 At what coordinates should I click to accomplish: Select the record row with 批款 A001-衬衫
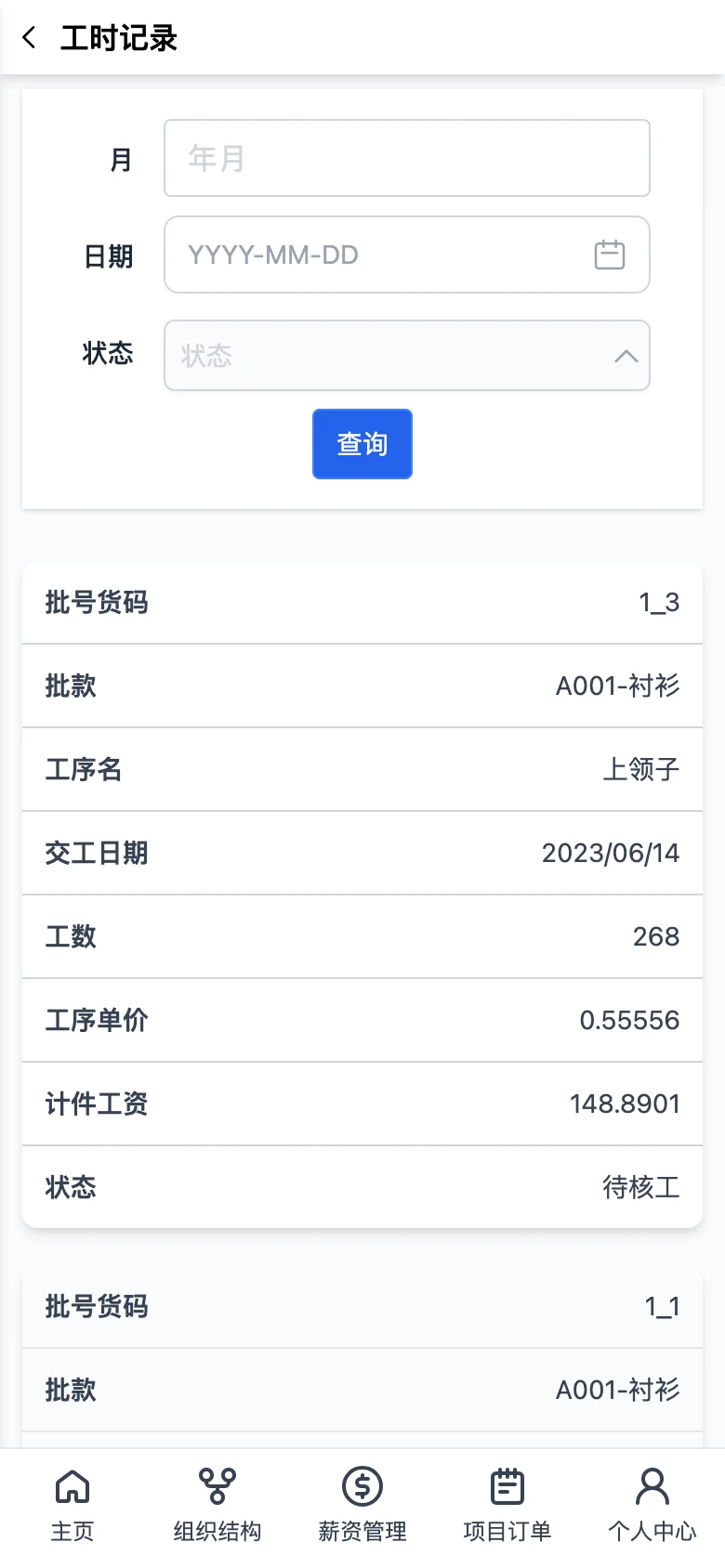click(x=362, y=686)
